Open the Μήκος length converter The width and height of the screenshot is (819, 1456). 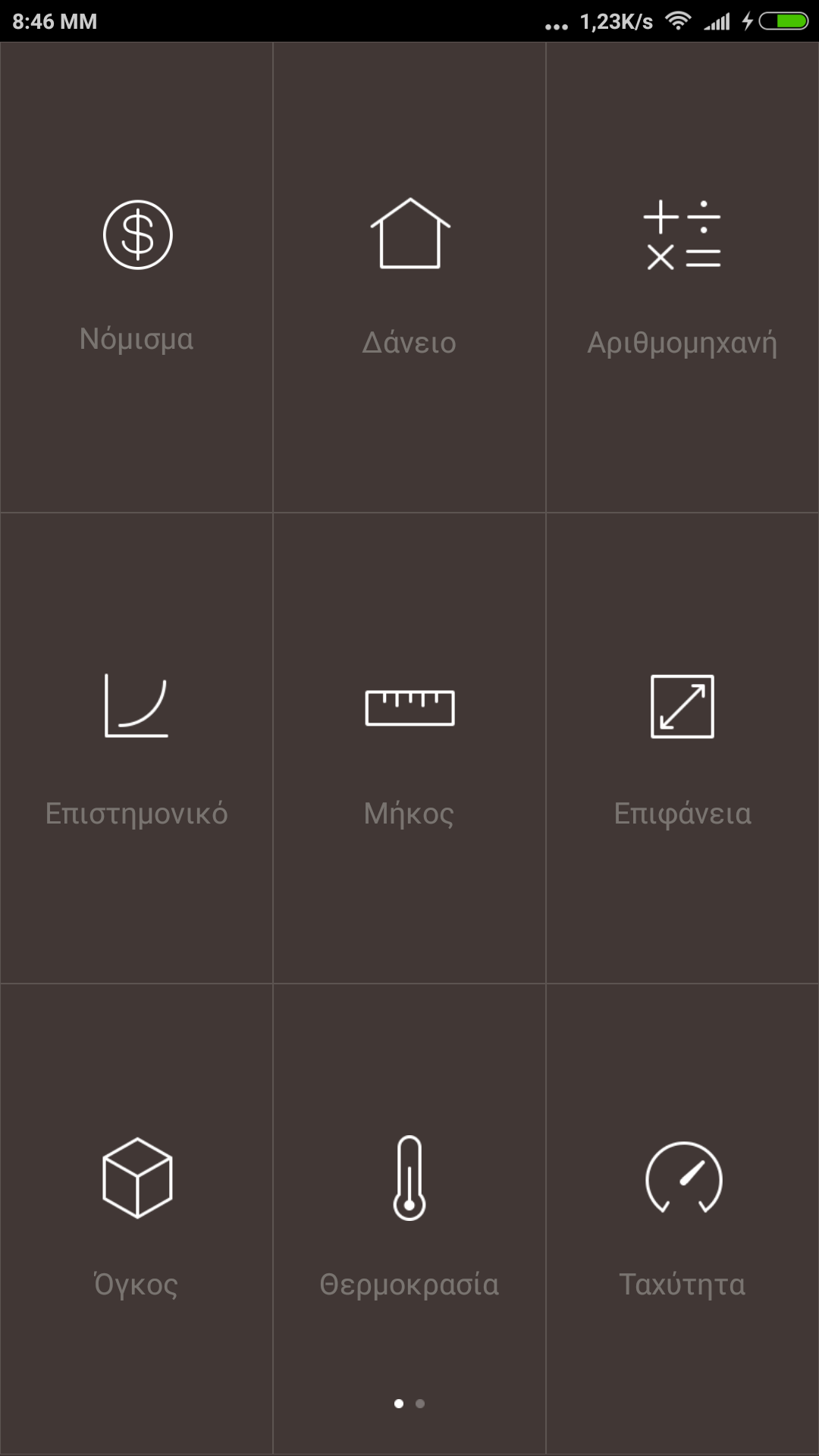tap(409, 747)
